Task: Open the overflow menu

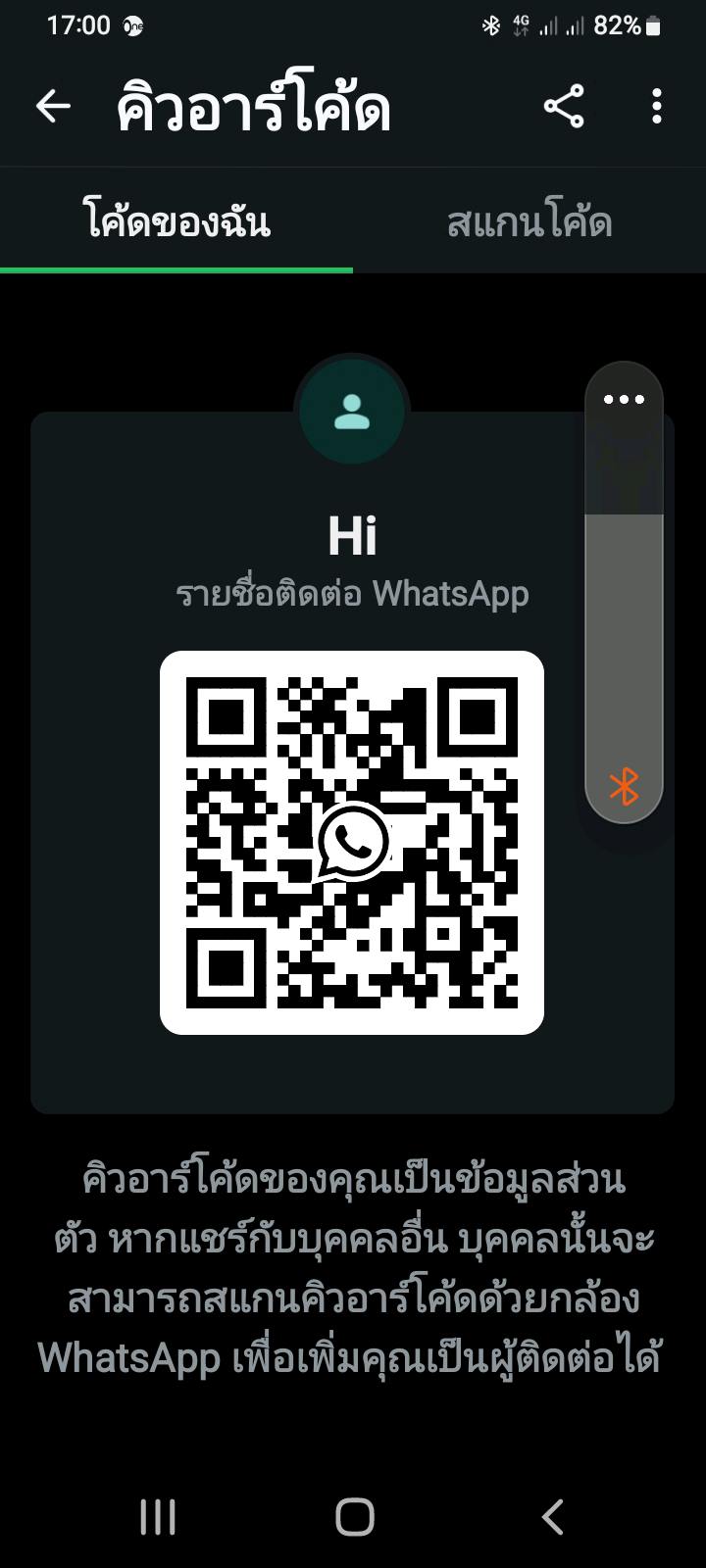Action: (656, 107)
